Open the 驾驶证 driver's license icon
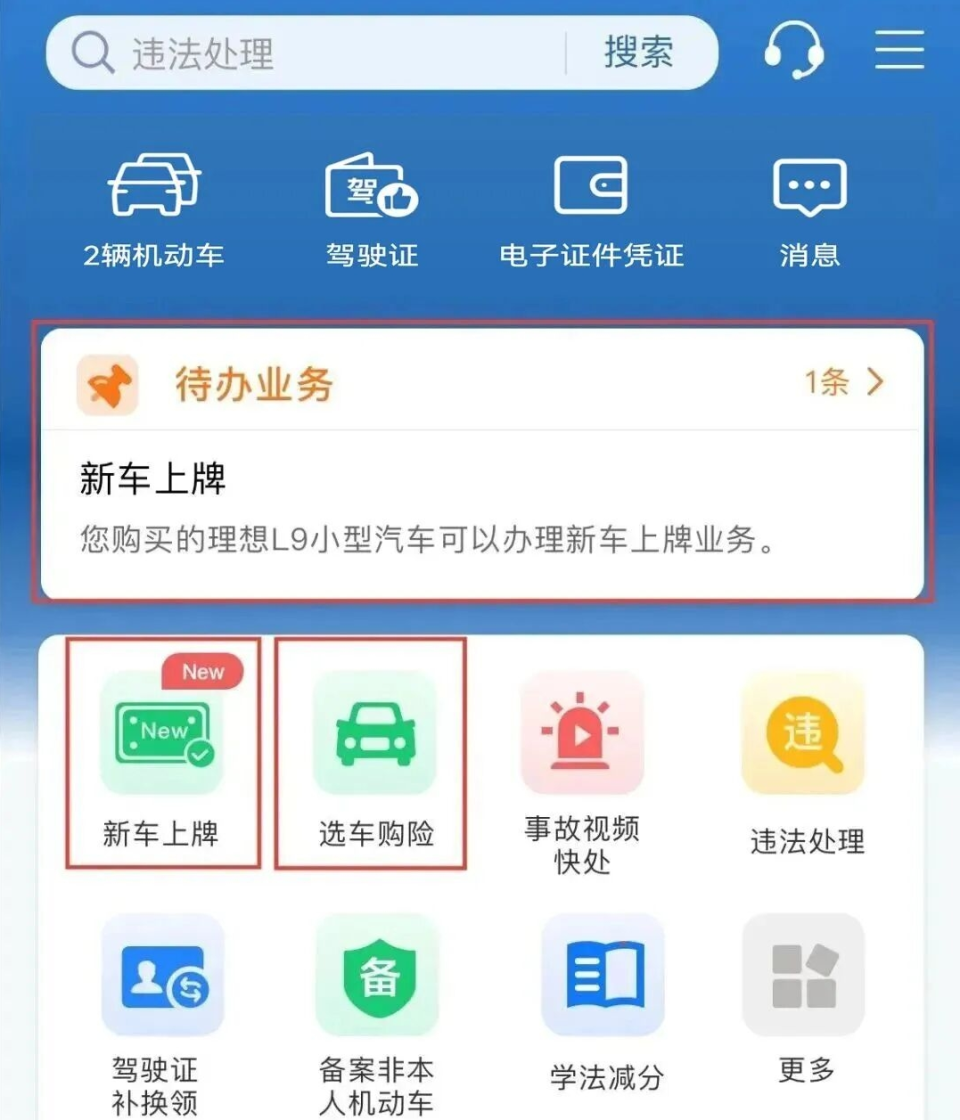960x1120 pixels. point(373,200)
